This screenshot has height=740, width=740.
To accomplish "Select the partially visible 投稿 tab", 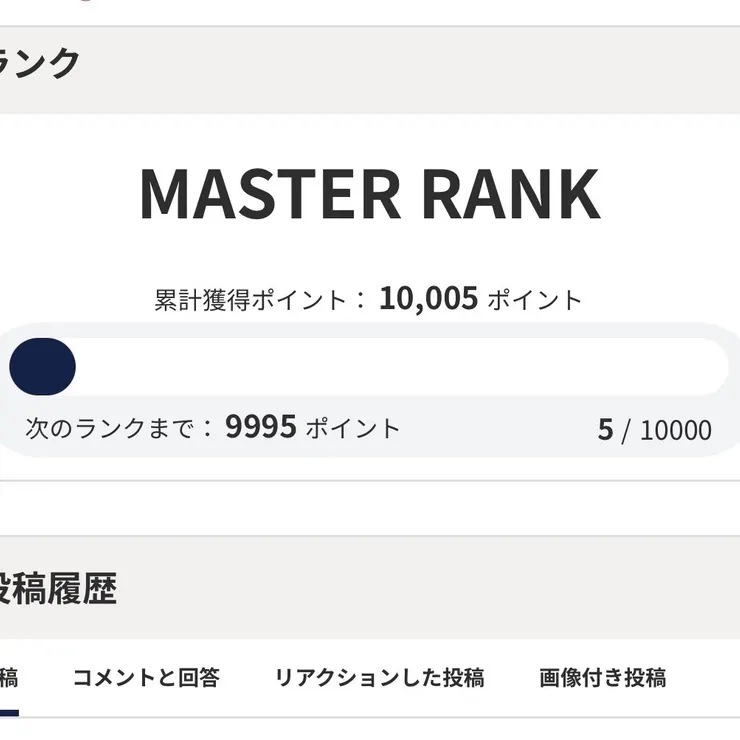I will pyautogui.click(x=8, y=678).
